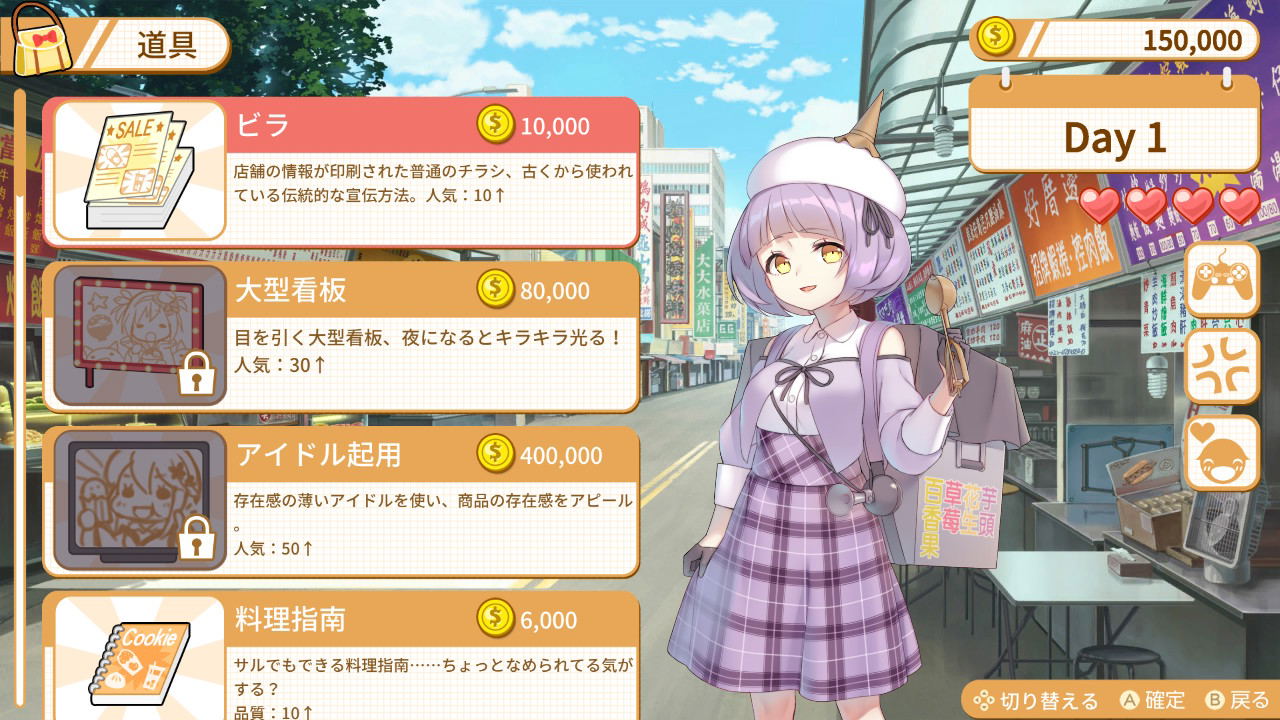Tap the anger mark icon
This screenshot has height=720, width=1280.
click(1221, 366)
